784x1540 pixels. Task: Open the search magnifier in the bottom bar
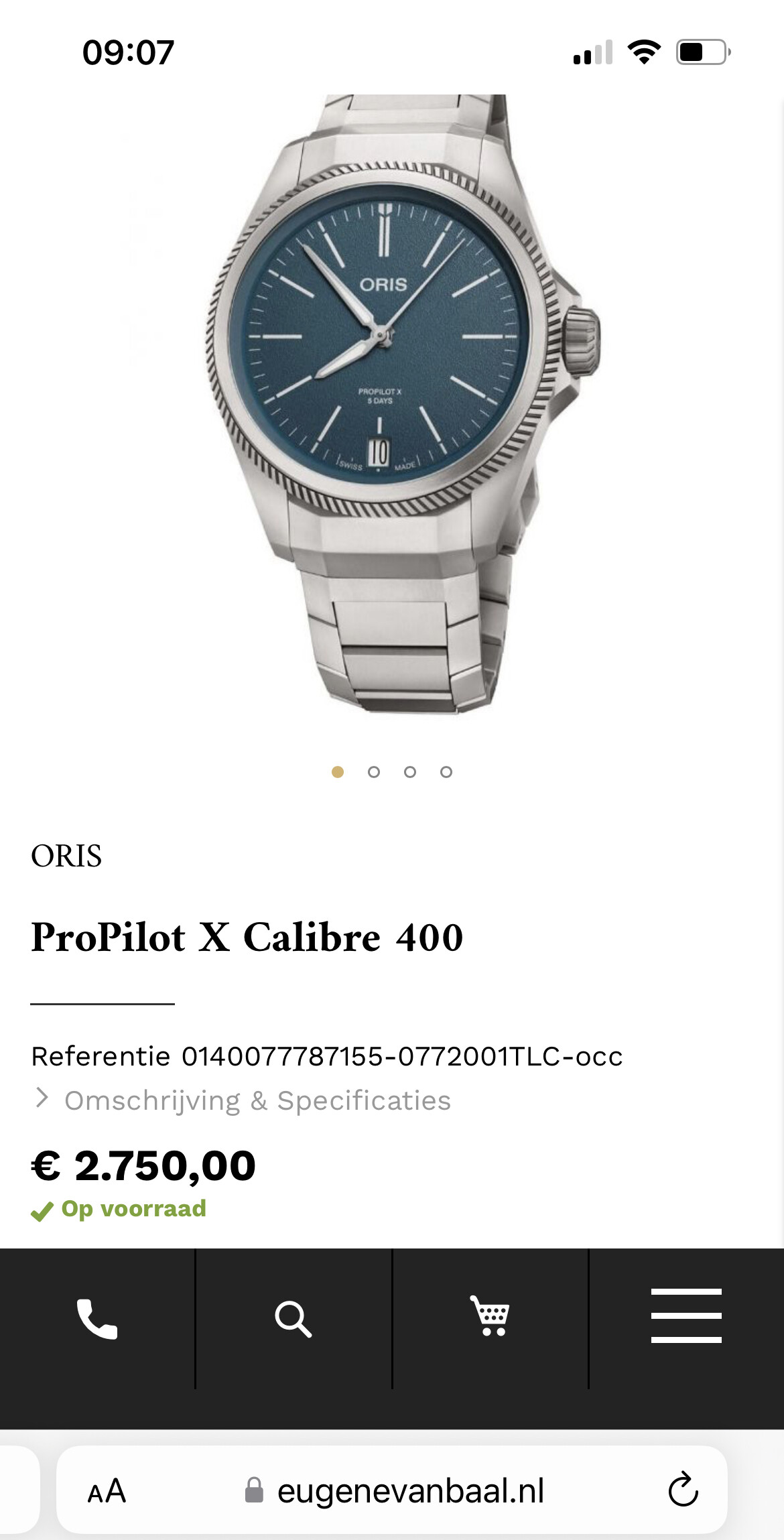point(293,1319)
